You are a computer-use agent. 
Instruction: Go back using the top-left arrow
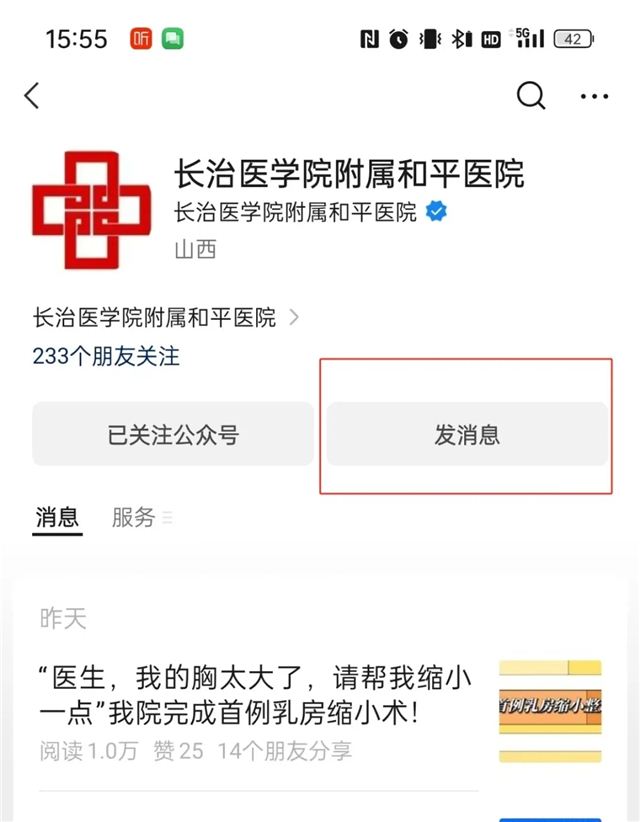coord(33,96)
